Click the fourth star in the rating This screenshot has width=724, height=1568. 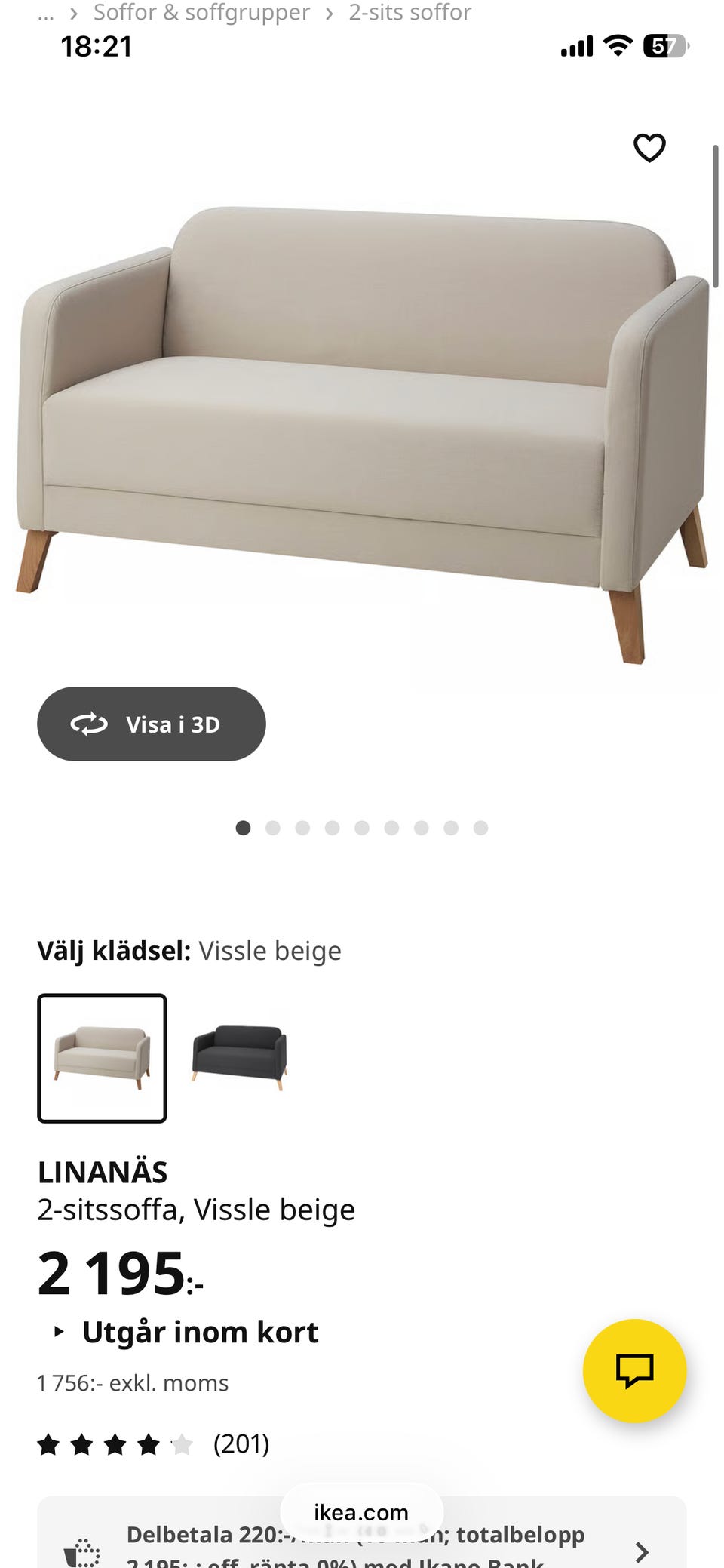click(149, 1443)
